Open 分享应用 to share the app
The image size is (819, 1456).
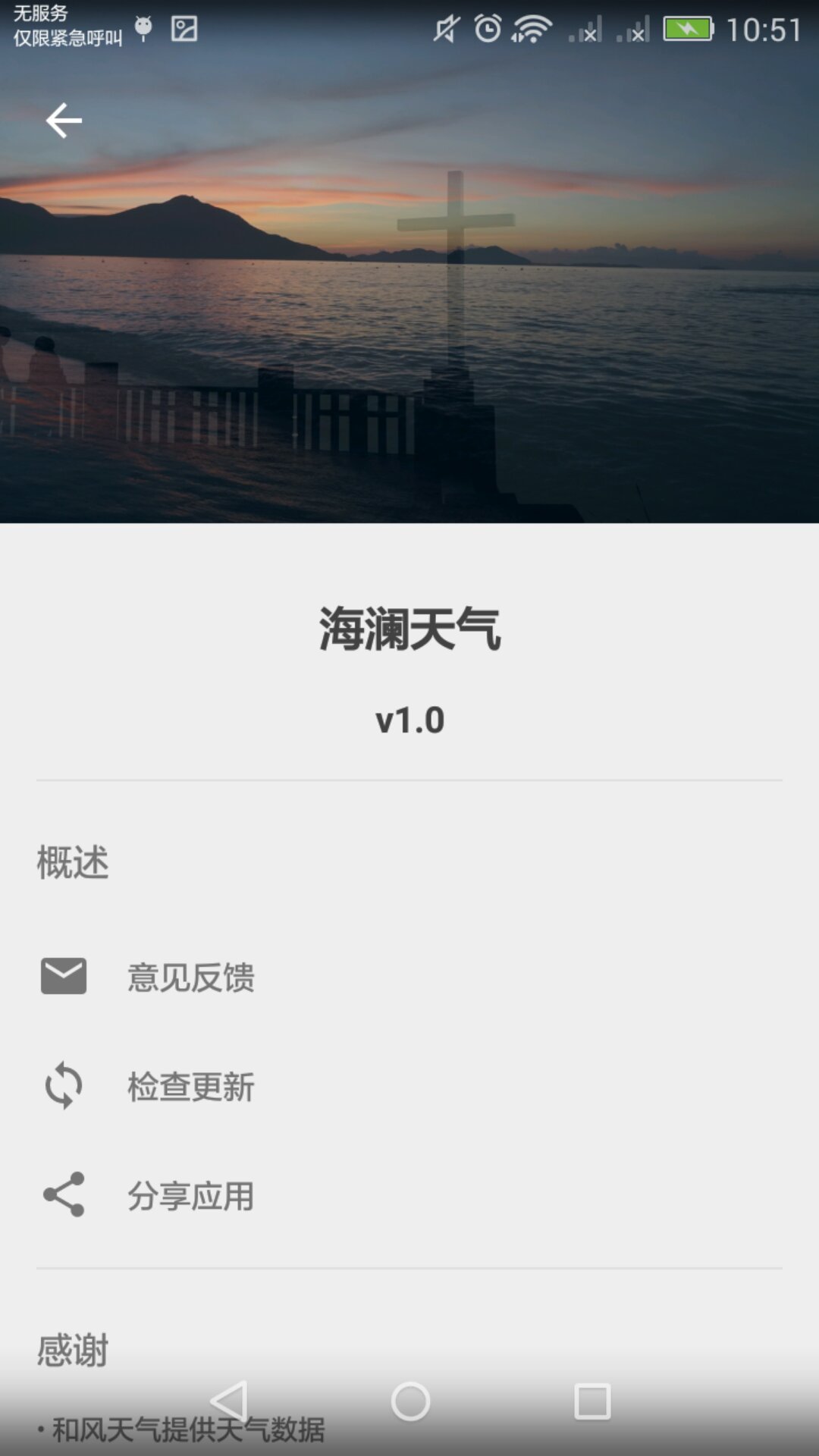191,1196
